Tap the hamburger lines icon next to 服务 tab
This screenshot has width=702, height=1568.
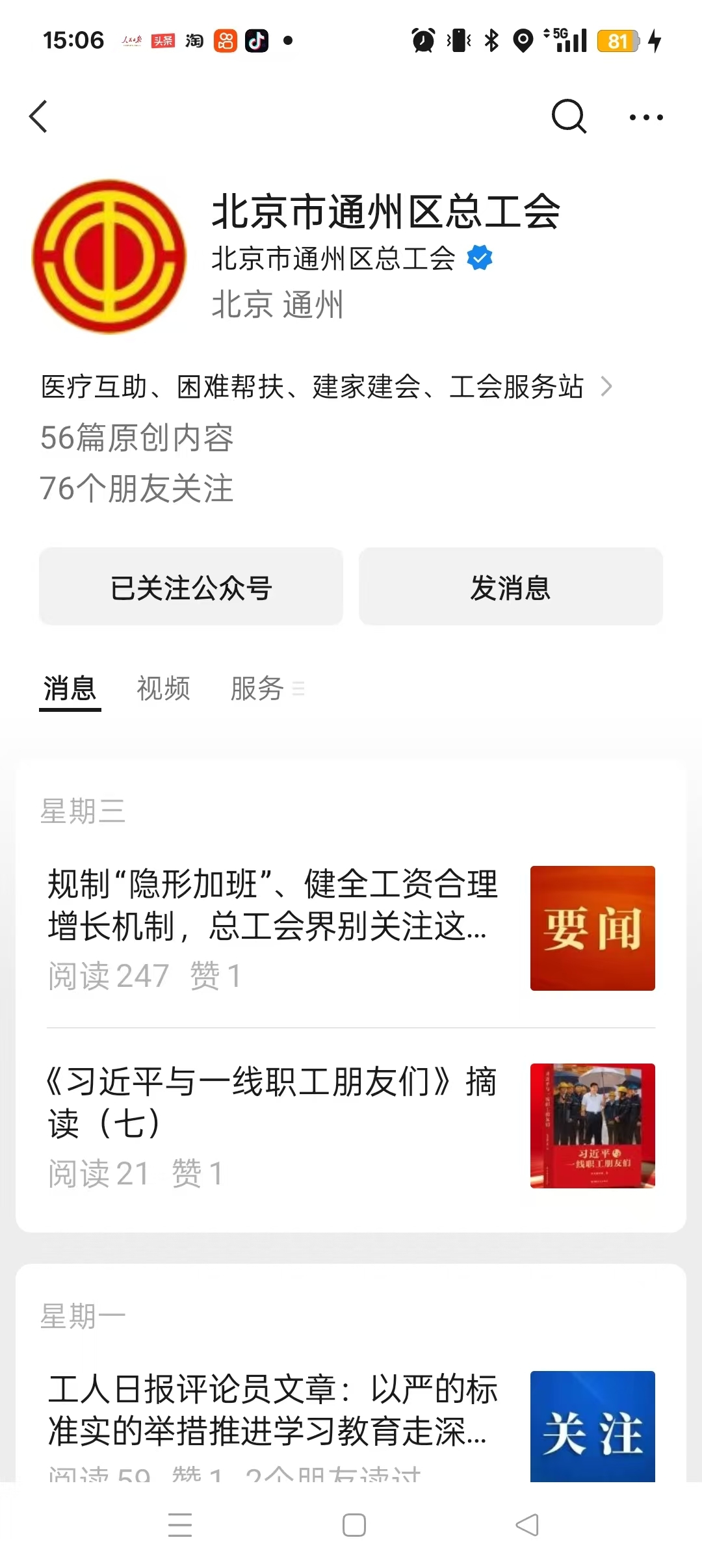point(300,690)
